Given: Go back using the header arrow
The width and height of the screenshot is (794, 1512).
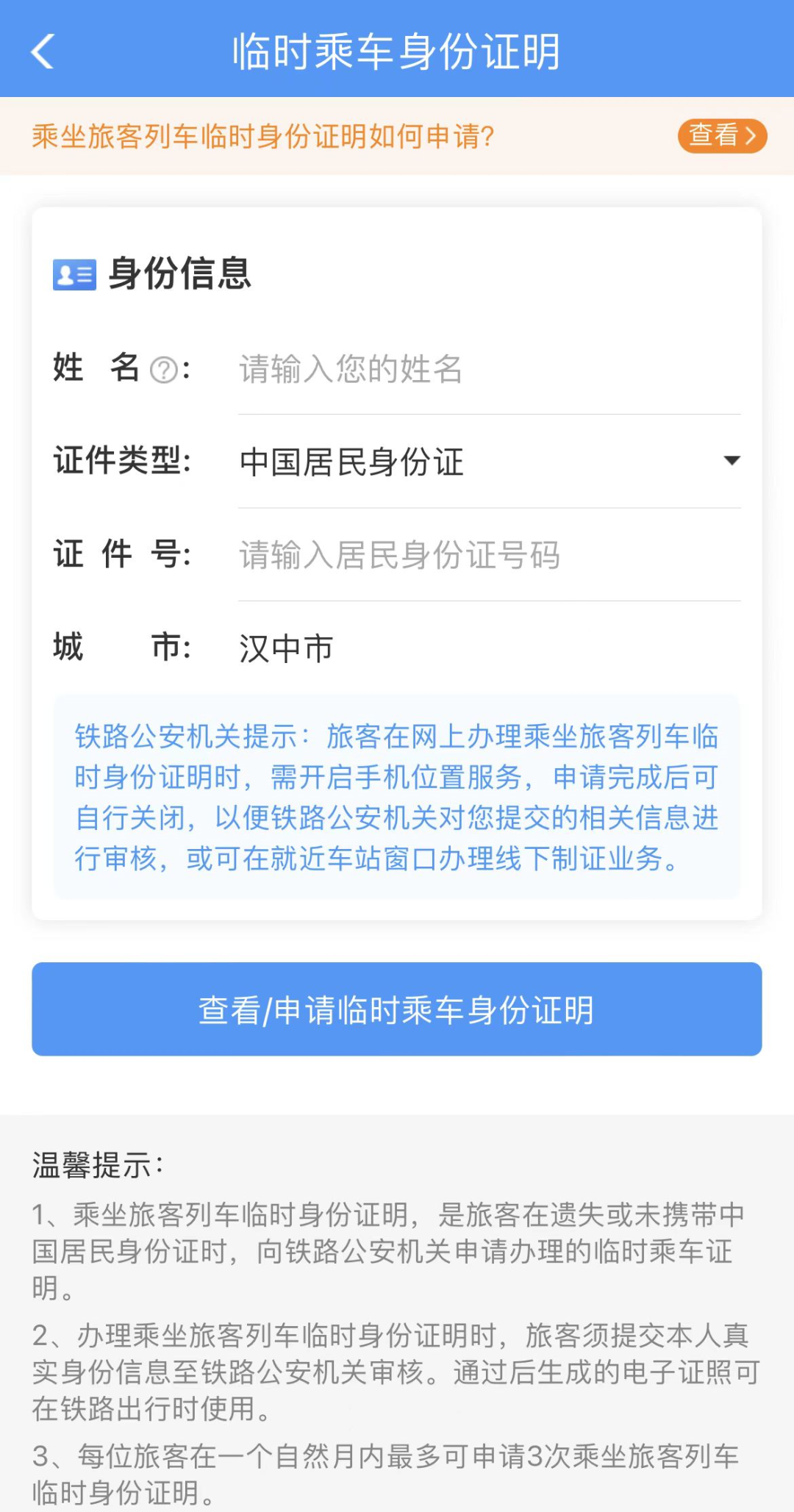Looking at the screenshot, I should (43, 51).
